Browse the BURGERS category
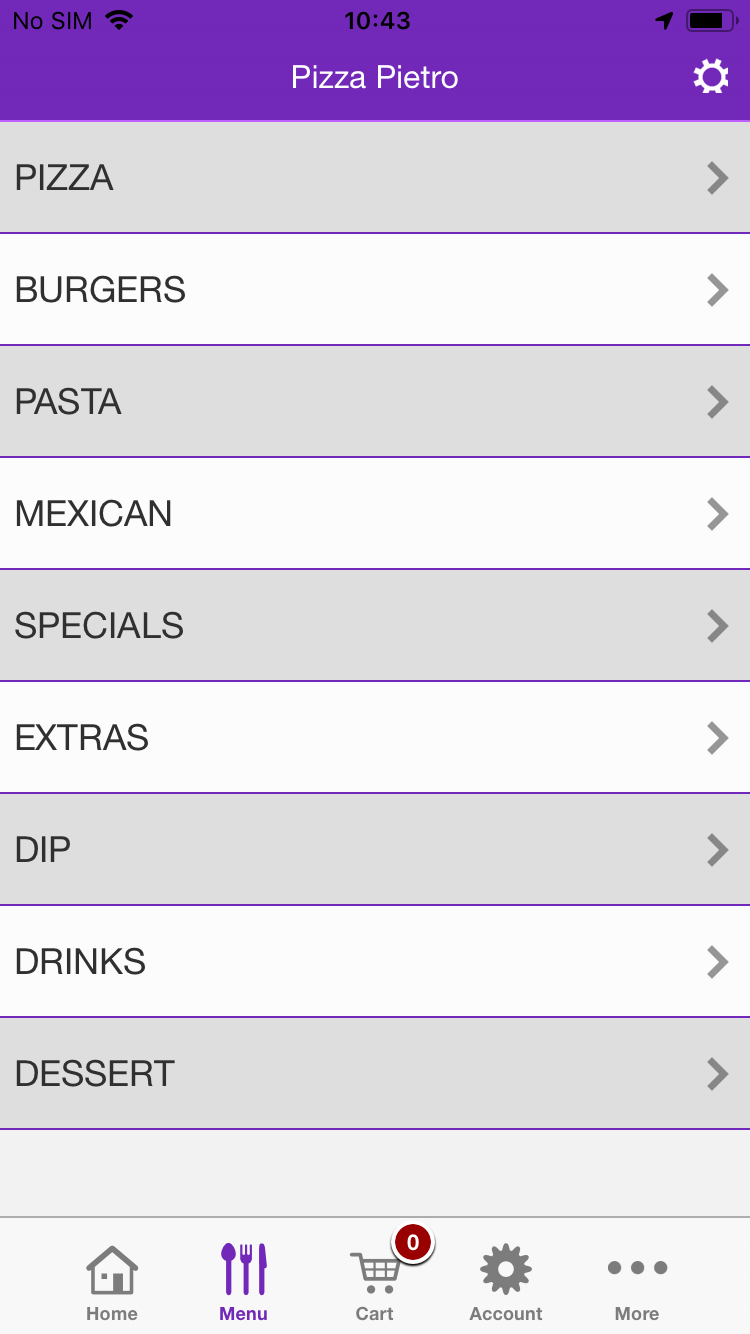750x1334 pixels. tap(375, 290)
